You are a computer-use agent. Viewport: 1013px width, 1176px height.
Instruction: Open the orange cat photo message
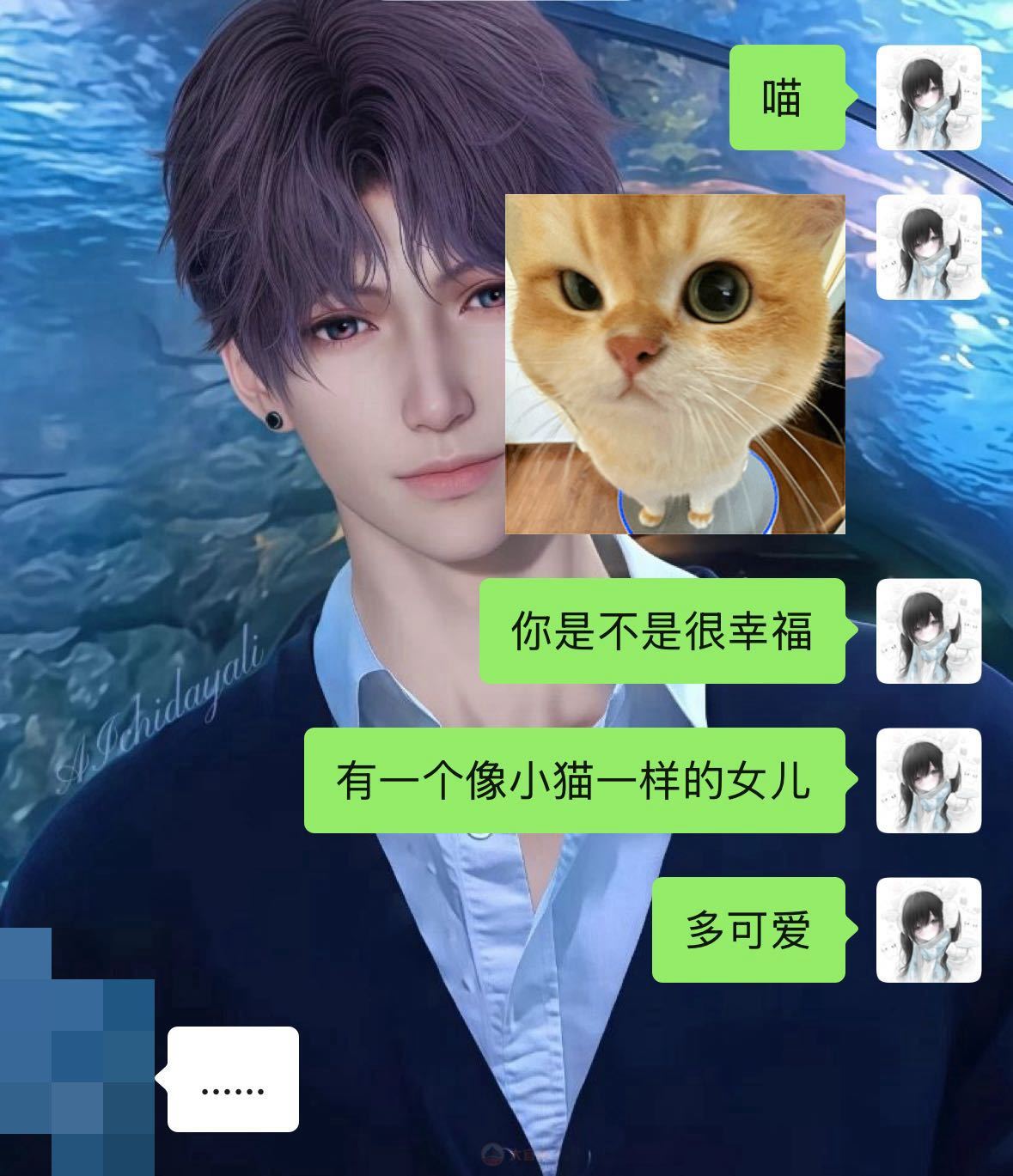(x=674, y=364)
